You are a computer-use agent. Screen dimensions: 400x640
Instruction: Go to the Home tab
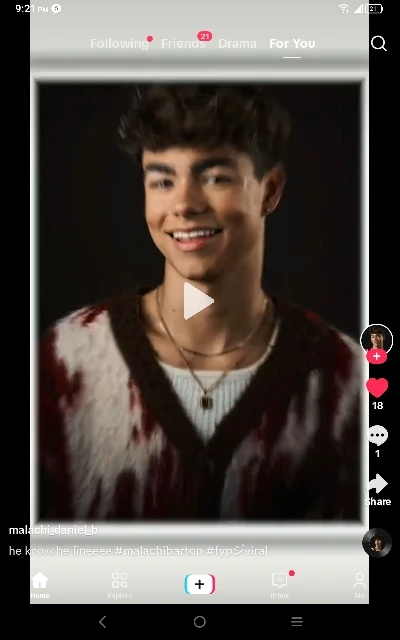tap(40, 585)
